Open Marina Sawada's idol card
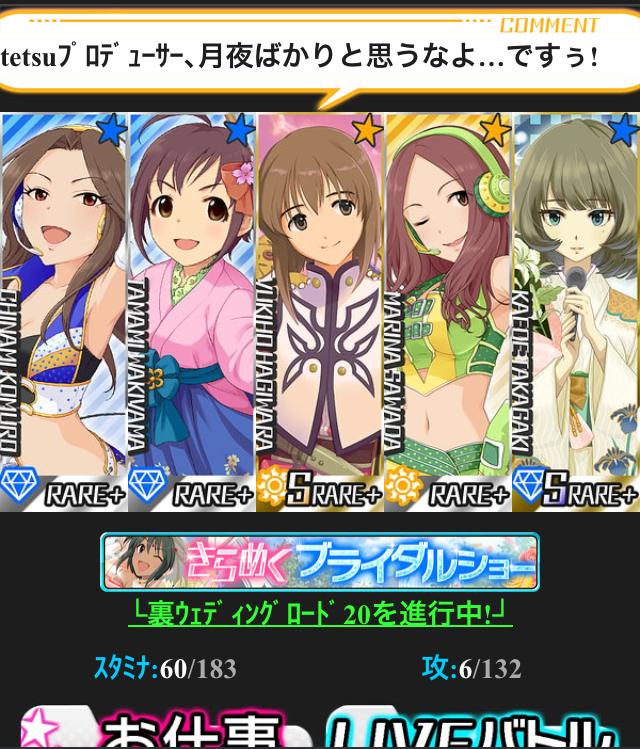The height and width of the screenshot is (749, 640). (x=448, y=310)
